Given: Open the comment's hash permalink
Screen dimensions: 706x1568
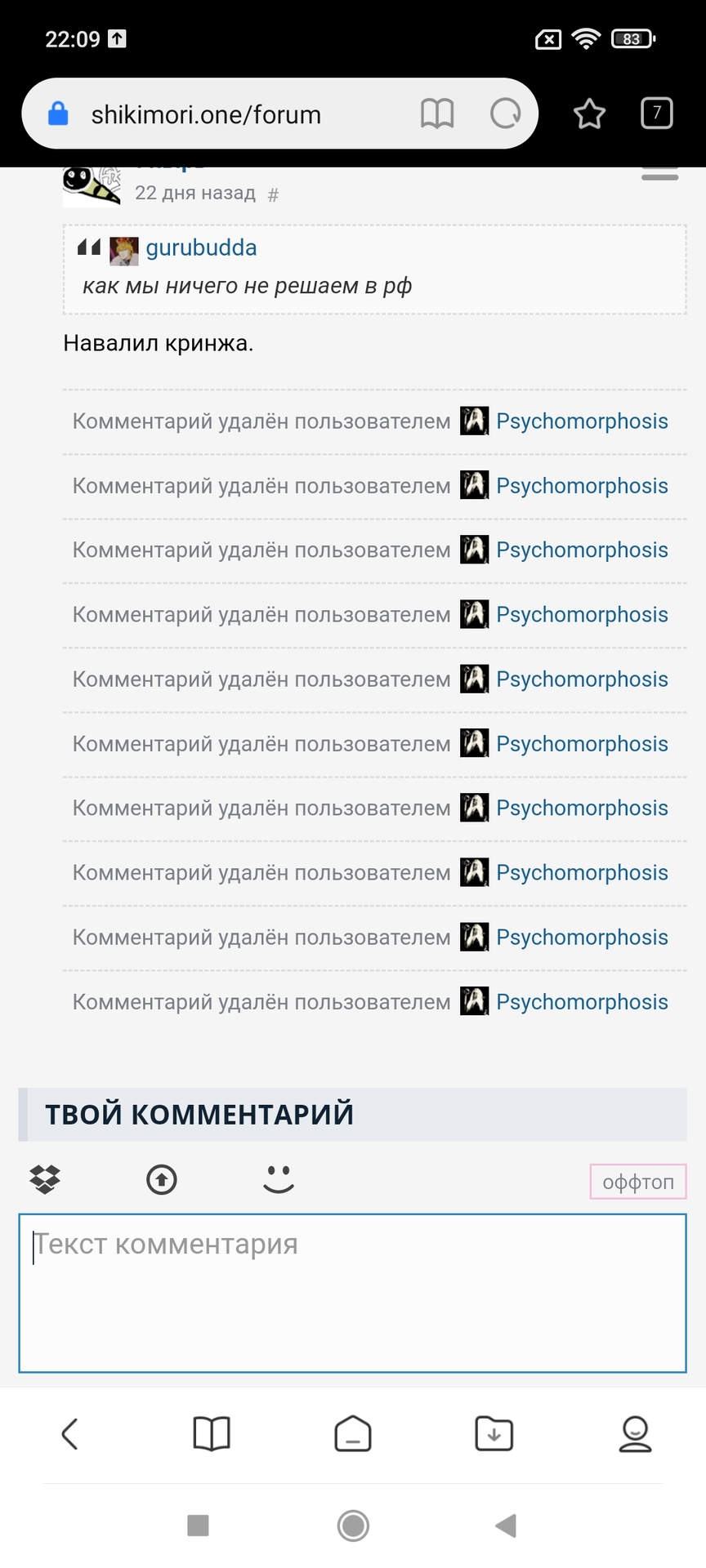Looking at the screenshot, I should click(273, 194).
